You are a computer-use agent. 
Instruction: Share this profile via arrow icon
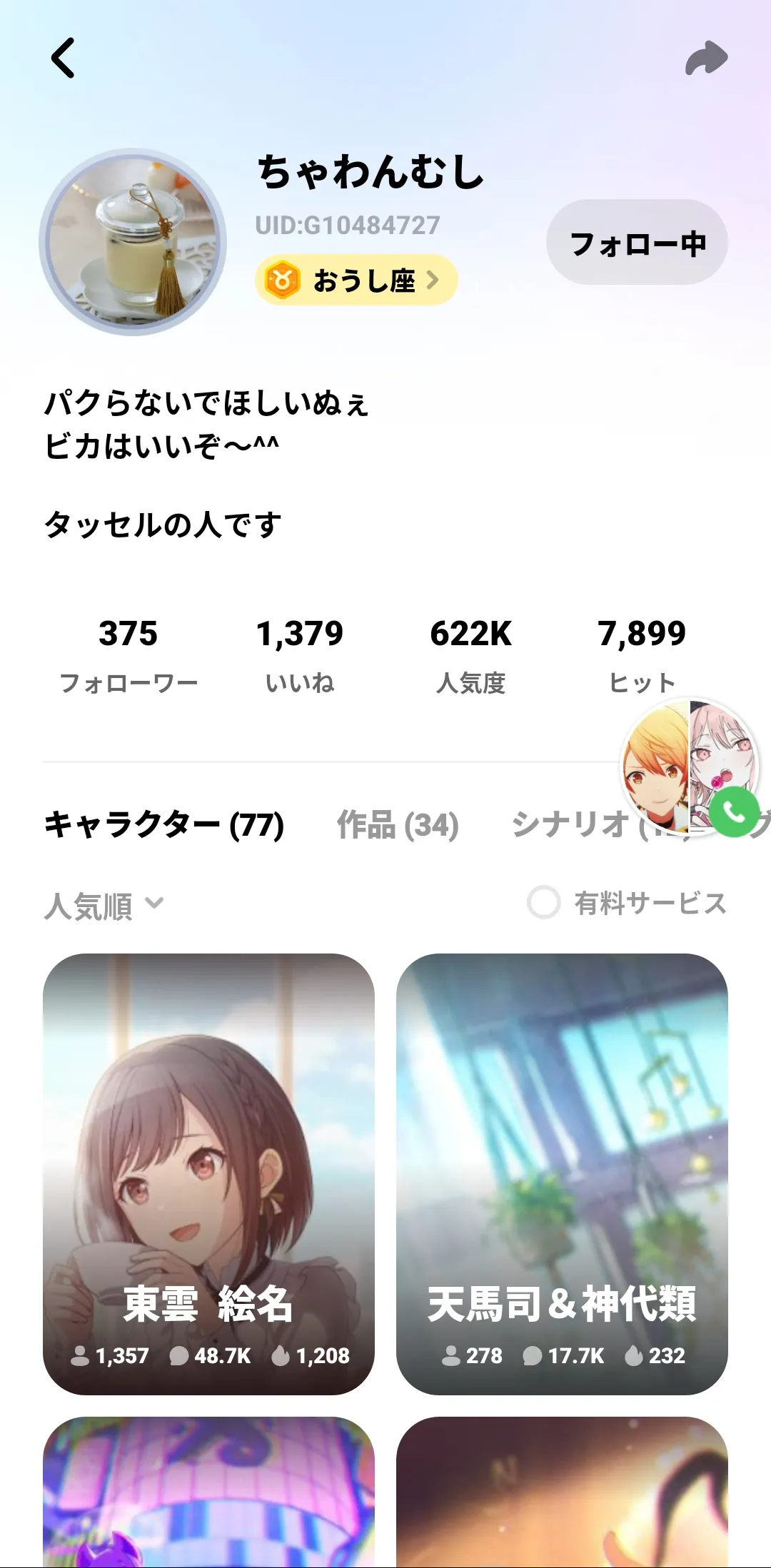click(x=706, y=59)
